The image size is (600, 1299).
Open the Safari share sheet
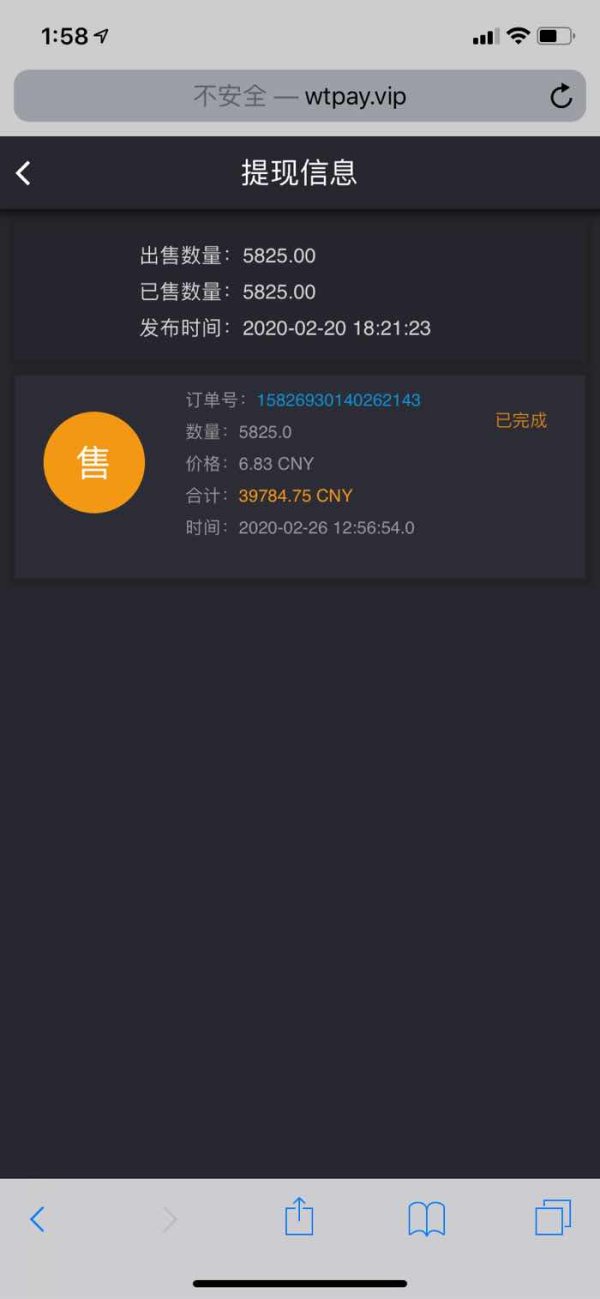tap(299, 1217)
